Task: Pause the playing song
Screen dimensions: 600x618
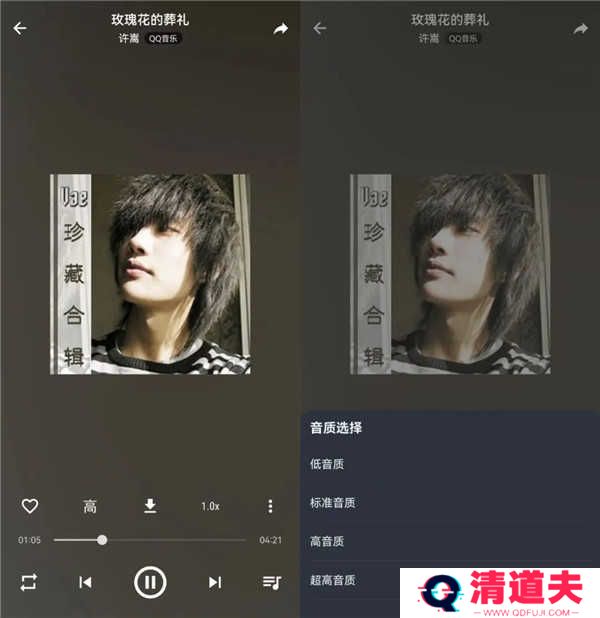Action: 150,581
